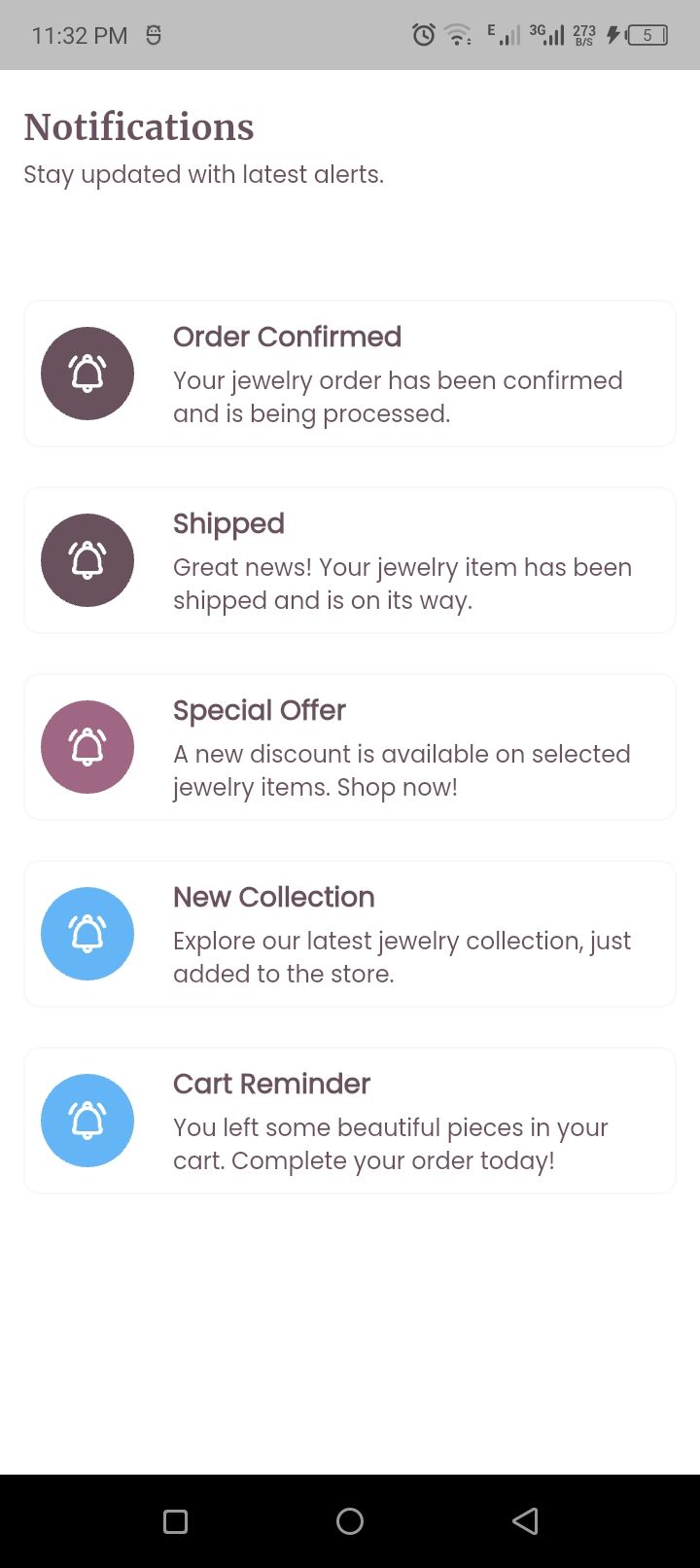Image resolution: width=700 pixels, height=1568 pixels.
Task: Return to the home screen
Action: 350,1521
